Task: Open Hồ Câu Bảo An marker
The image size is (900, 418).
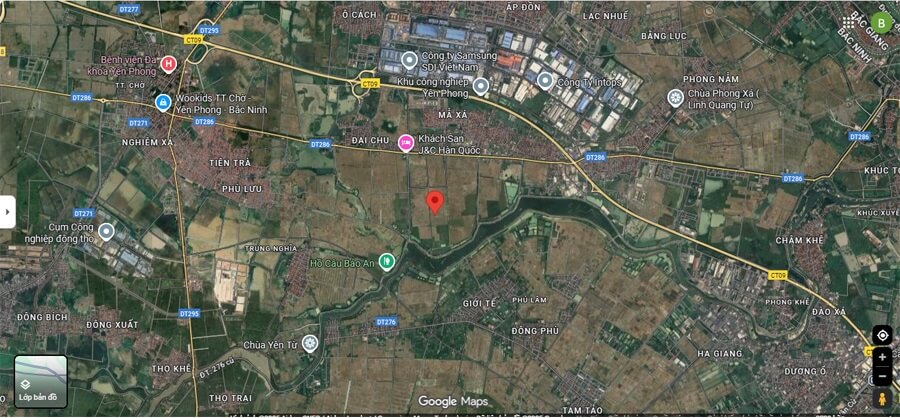Action: (x=386, y=262)
